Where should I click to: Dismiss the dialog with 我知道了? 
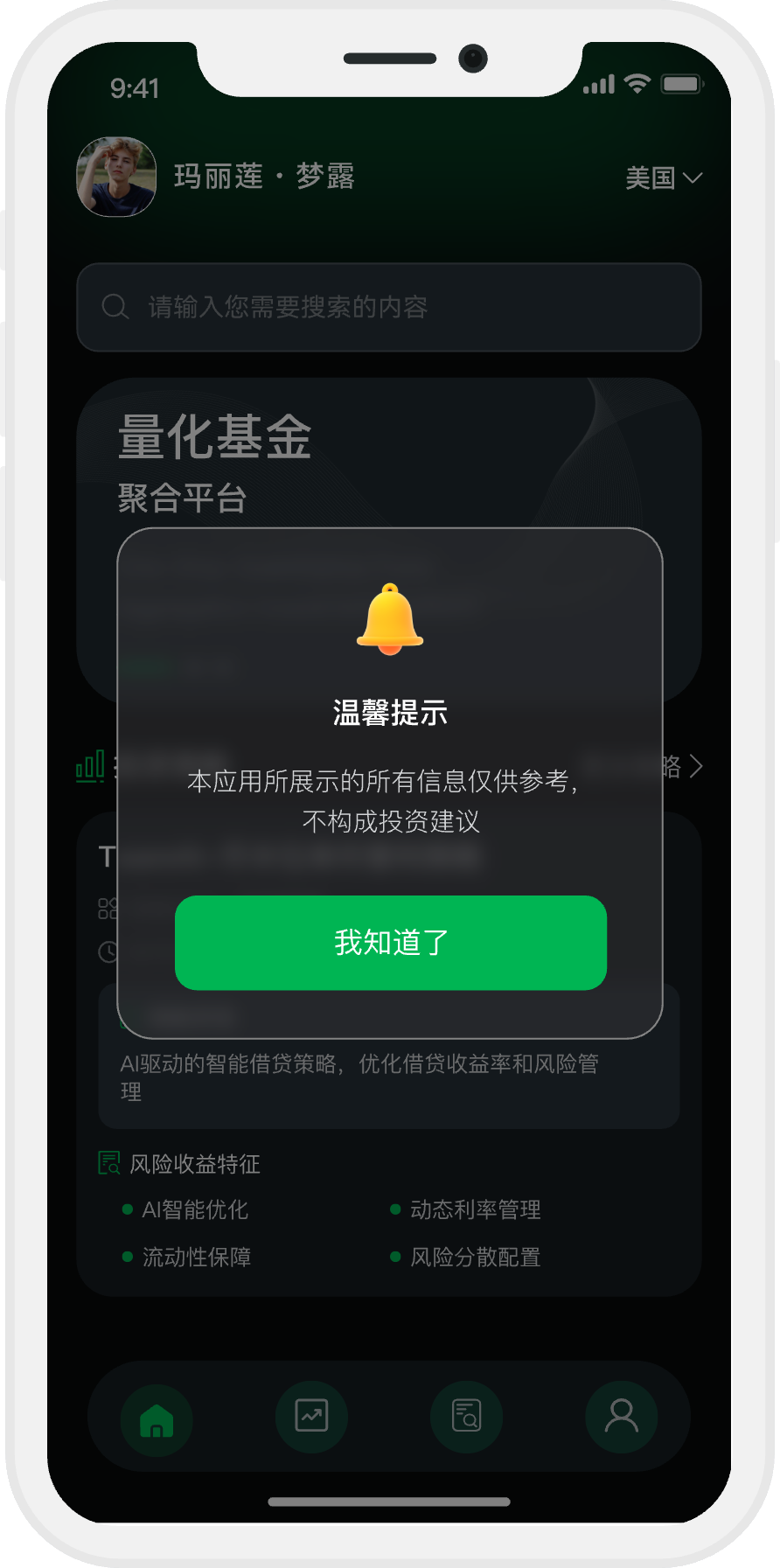pyautogui.click(x=390, y=943)
